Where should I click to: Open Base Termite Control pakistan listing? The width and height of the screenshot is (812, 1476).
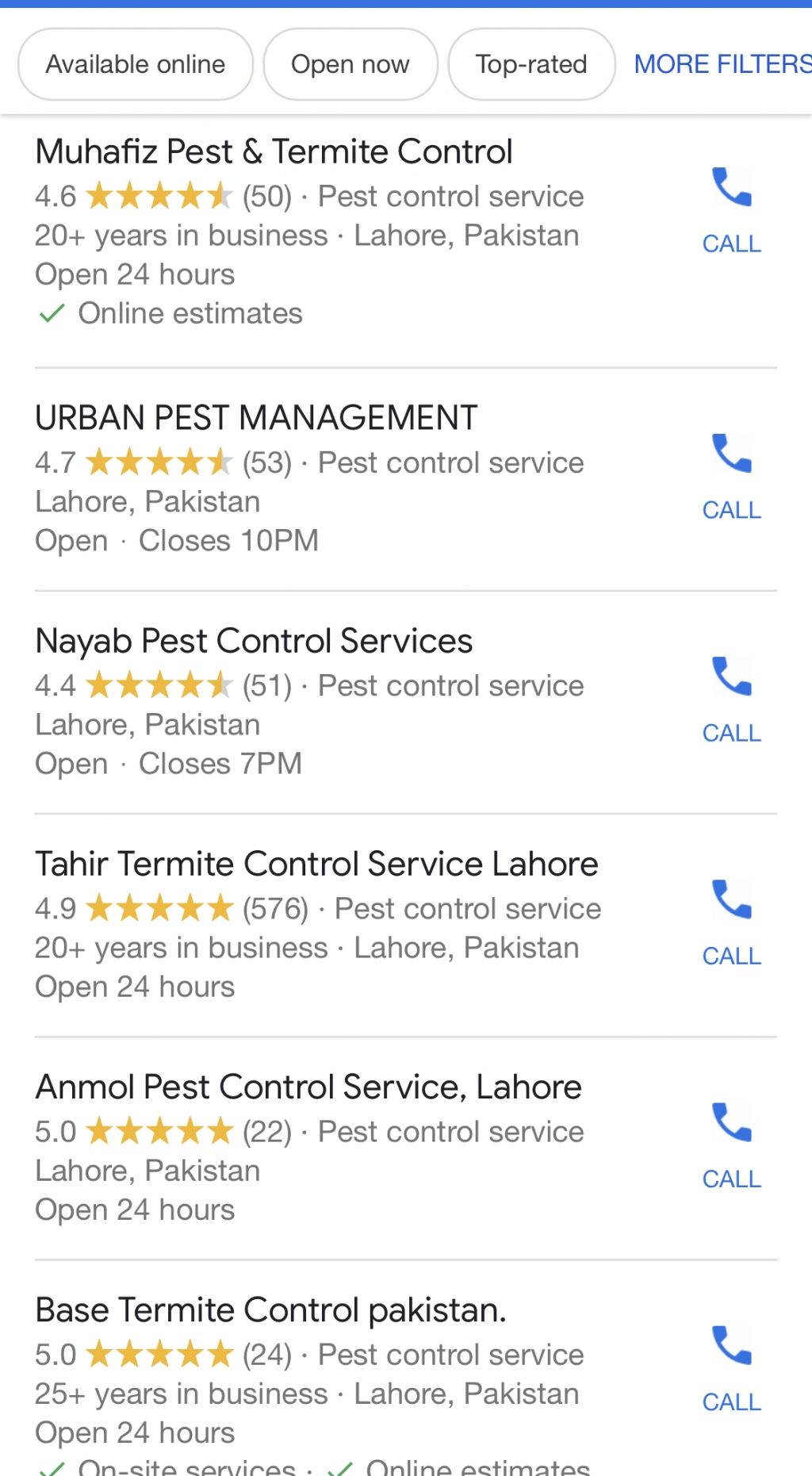click(x=270, y=1310)
